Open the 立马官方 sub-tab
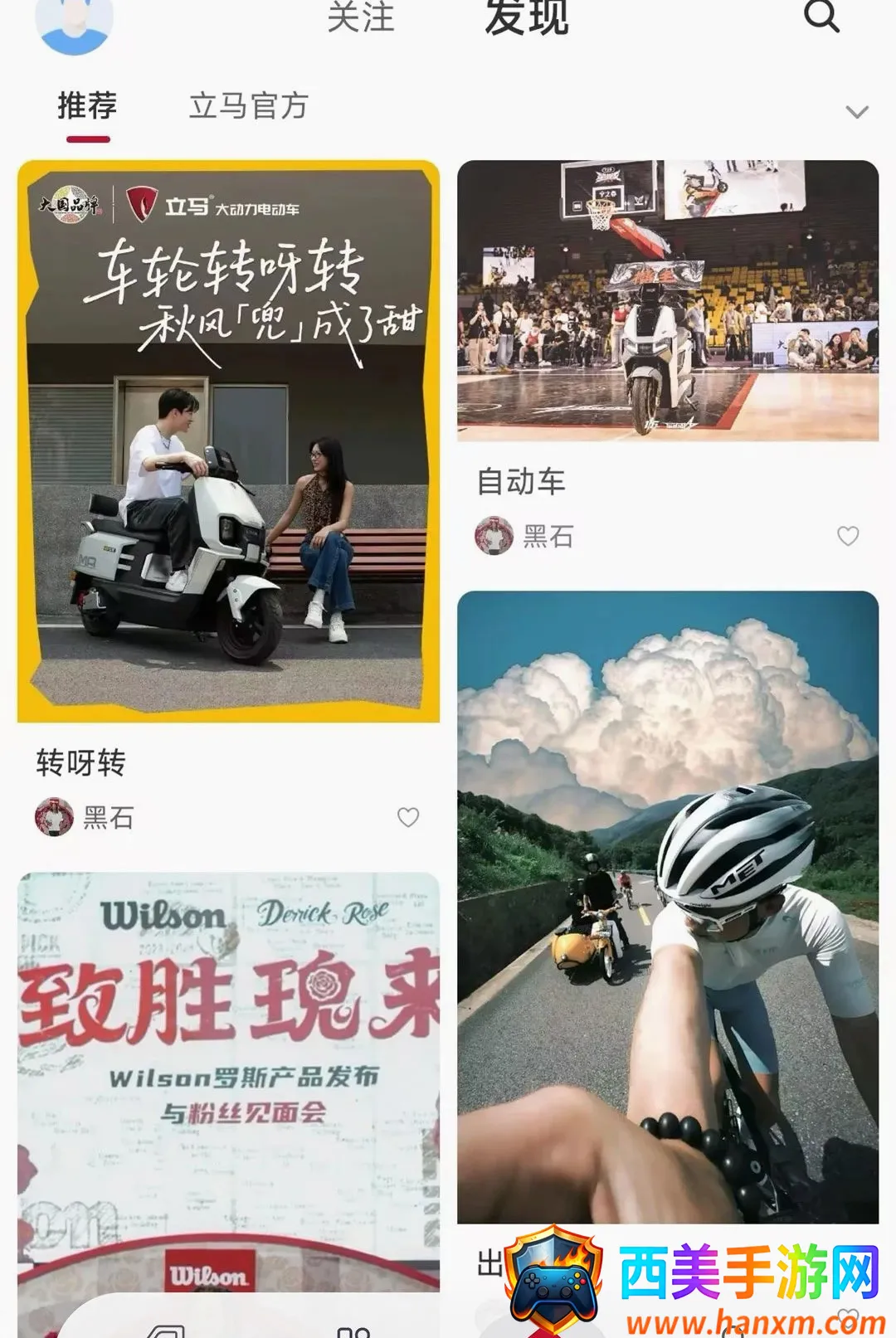Image resolution: width=896 pixels, height=1338 pixels. pyautogui.click(x=249, y=106)
